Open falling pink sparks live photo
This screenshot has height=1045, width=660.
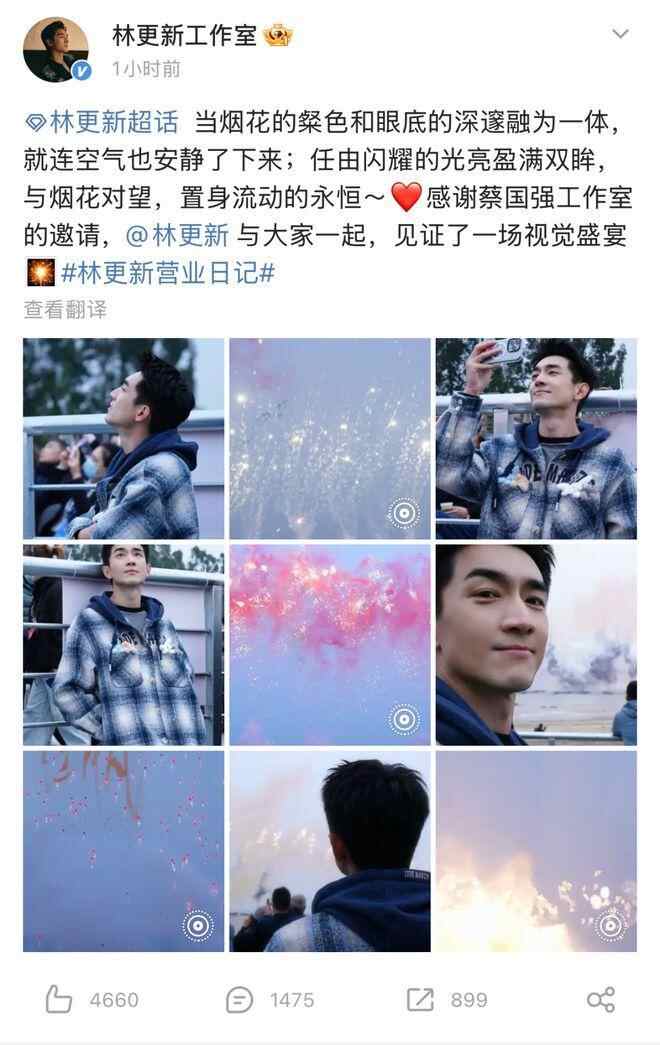click(124, 851)
